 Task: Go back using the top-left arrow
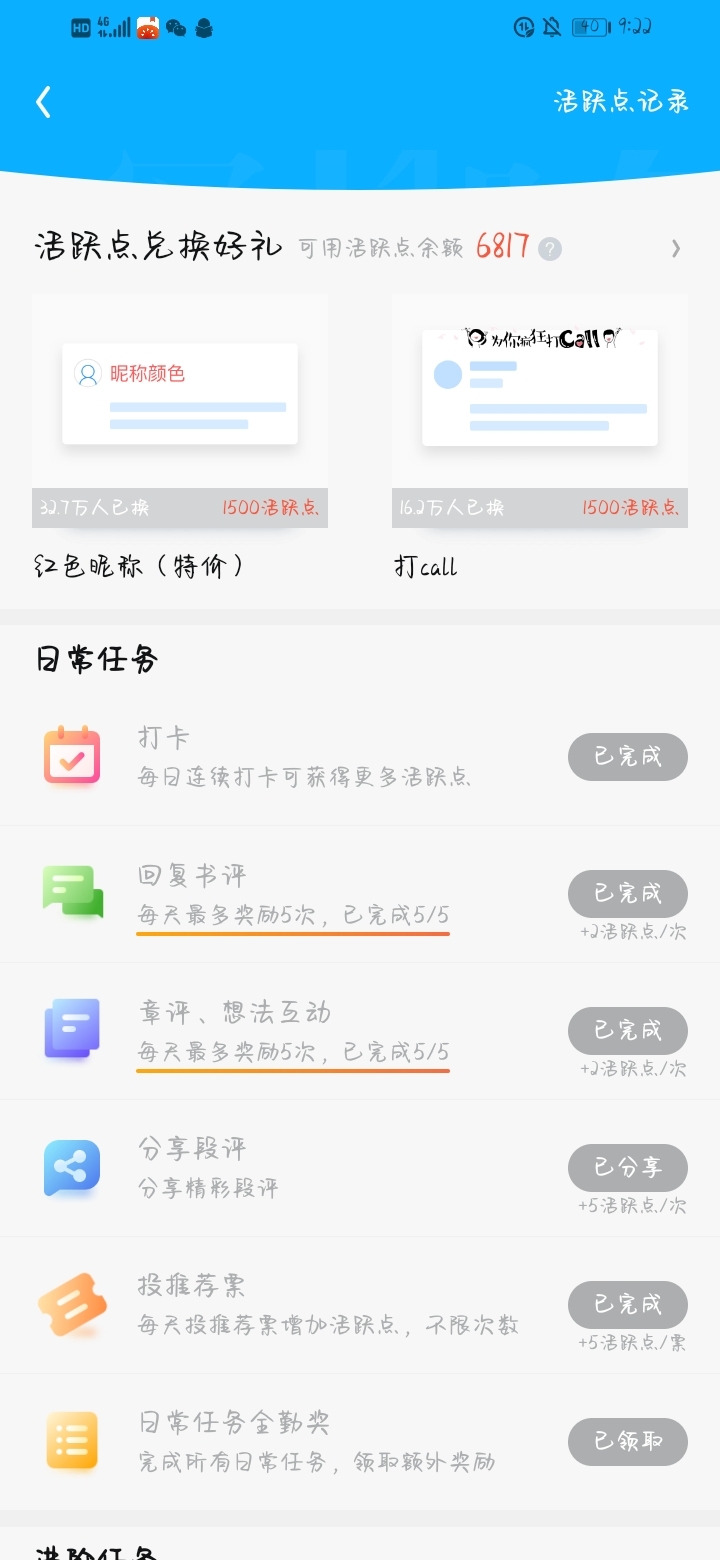click(x=43, y=102)
